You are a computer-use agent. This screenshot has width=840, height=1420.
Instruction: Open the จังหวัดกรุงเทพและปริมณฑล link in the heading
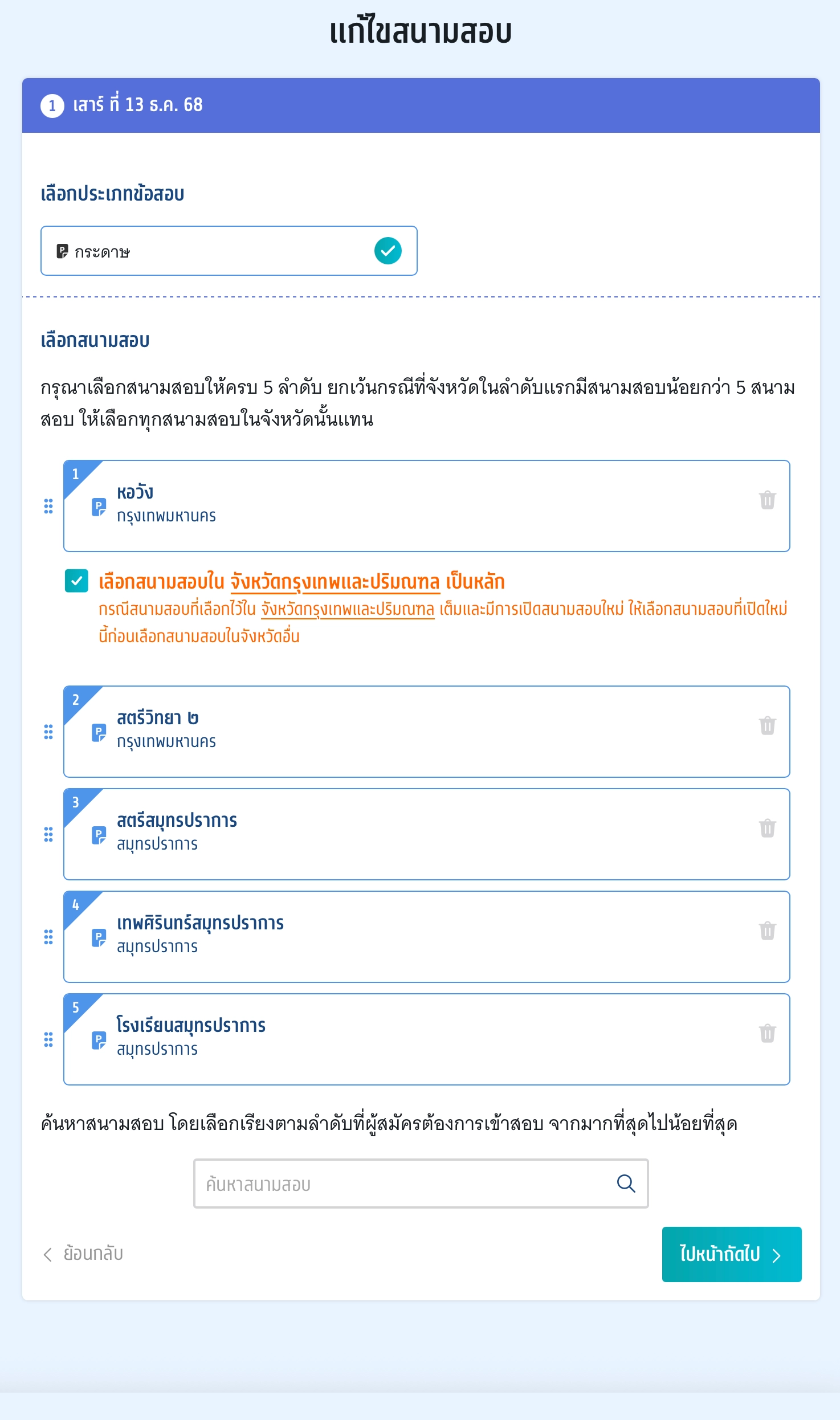335,582
